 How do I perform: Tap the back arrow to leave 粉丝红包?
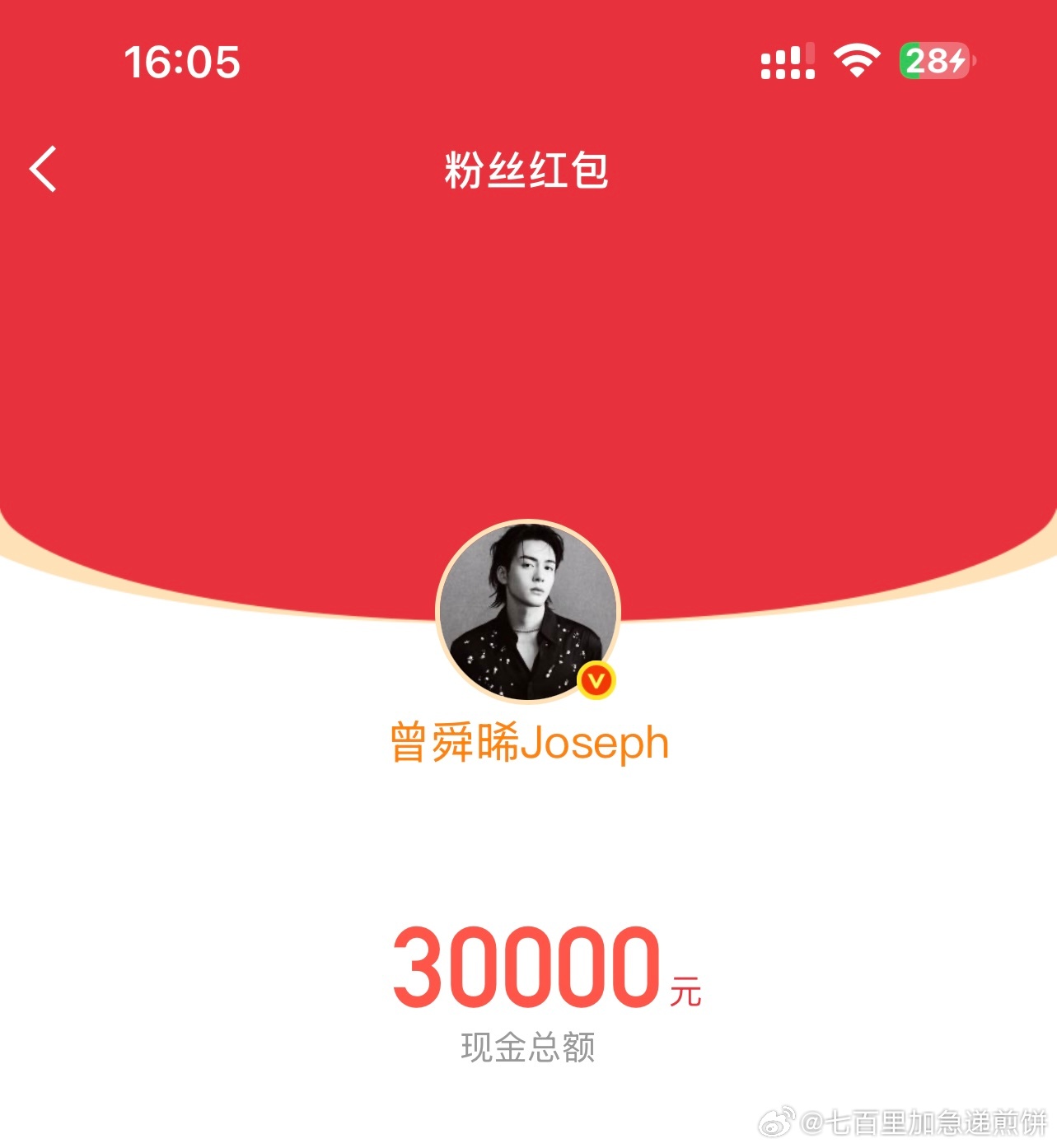click(x=43, y=169)
